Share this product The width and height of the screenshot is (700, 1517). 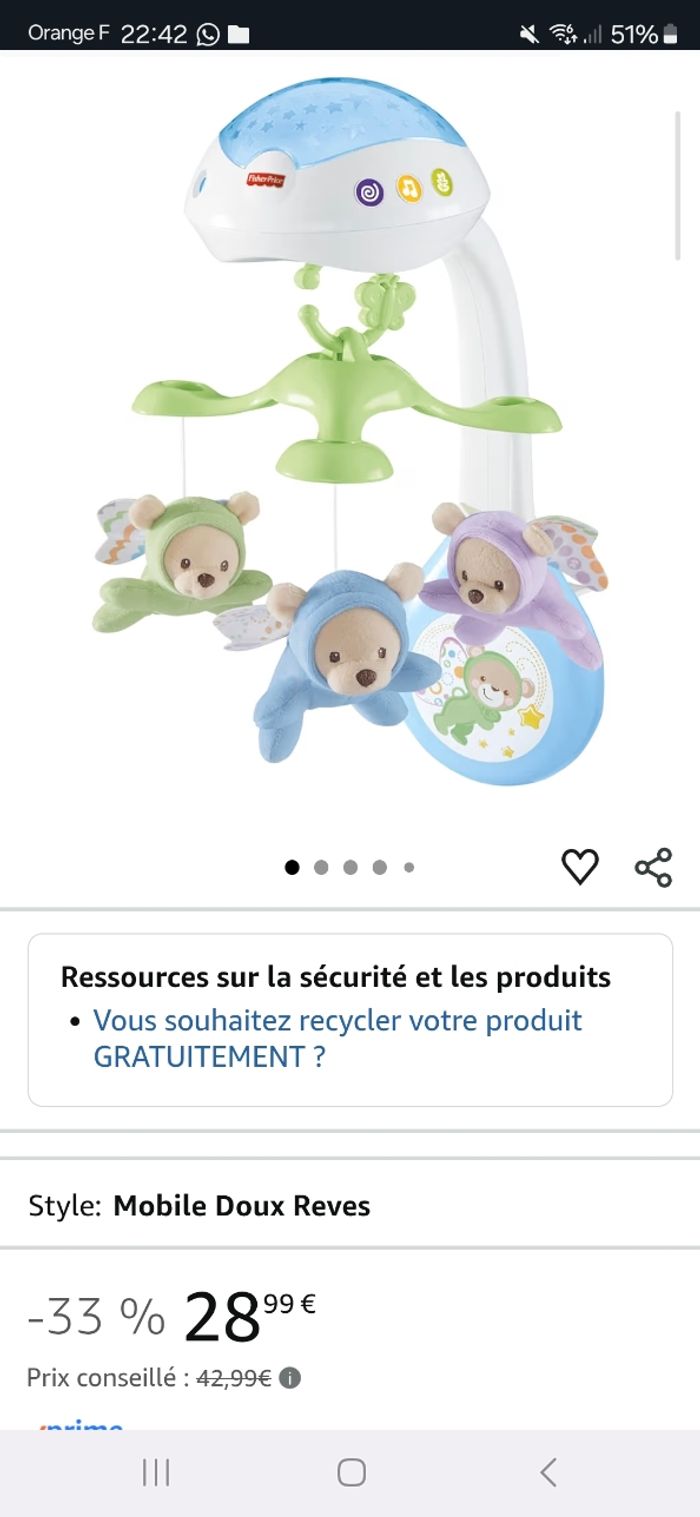(653, 867)
